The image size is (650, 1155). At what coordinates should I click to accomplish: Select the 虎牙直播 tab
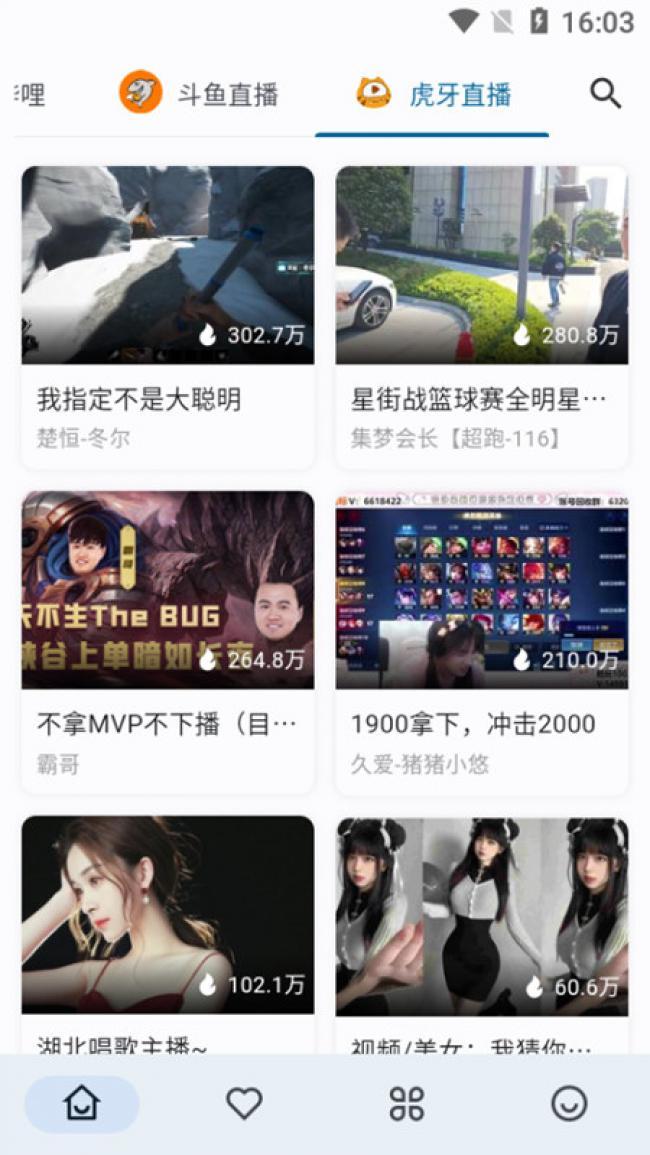pyautogui.click(x=433, y=94)
